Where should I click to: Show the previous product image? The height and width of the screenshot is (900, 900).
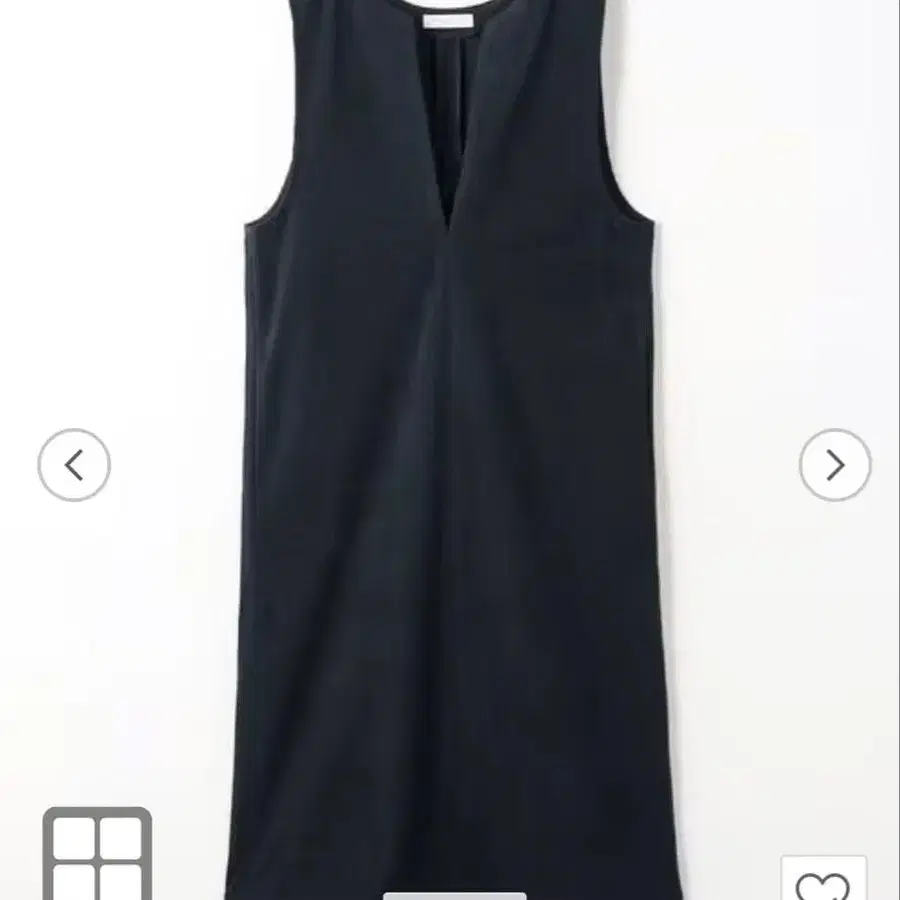[x=74, y=465]
